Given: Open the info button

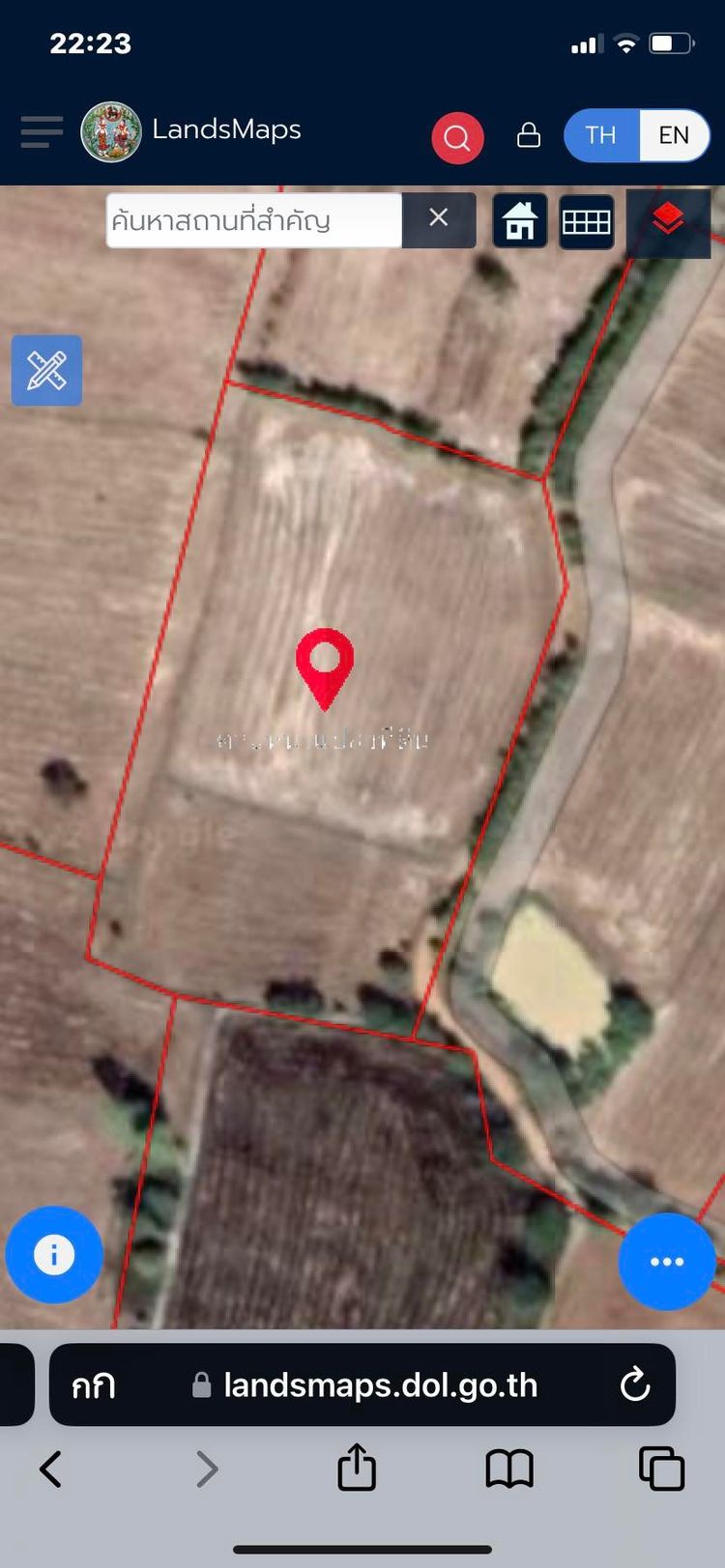Looking at the screenshot, I should tap(54, 1254).
